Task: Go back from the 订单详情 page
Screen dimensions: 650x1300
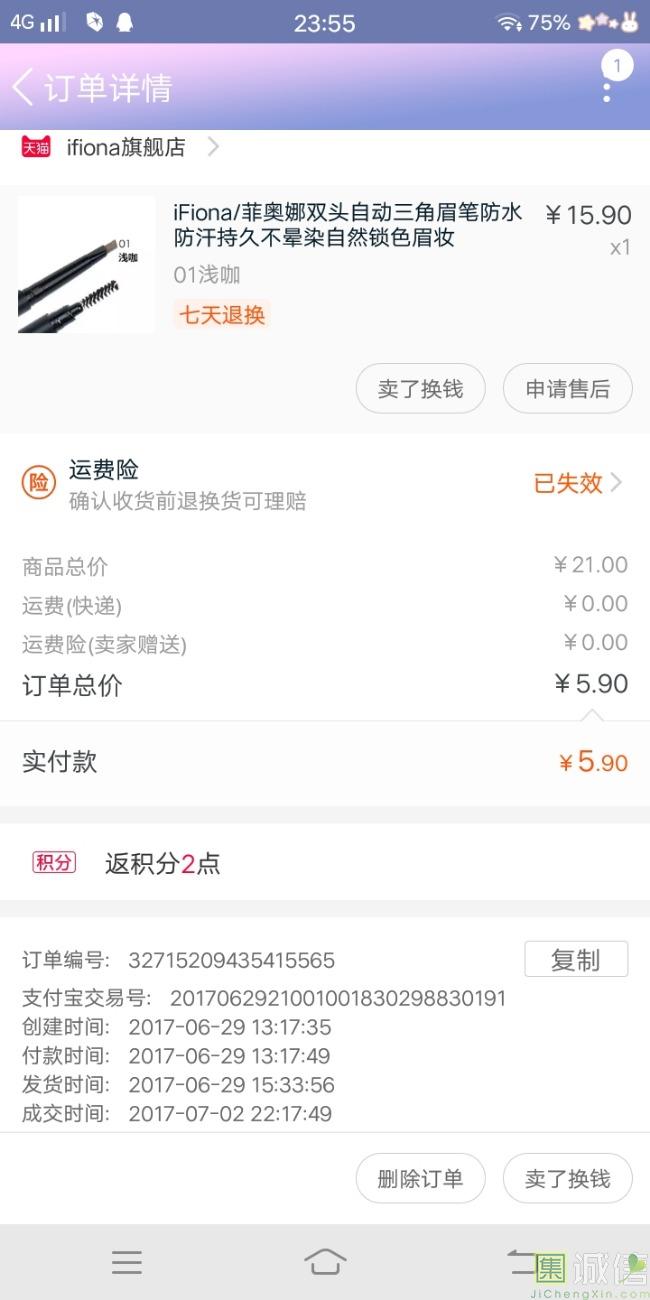Action: tap(24, 88)
